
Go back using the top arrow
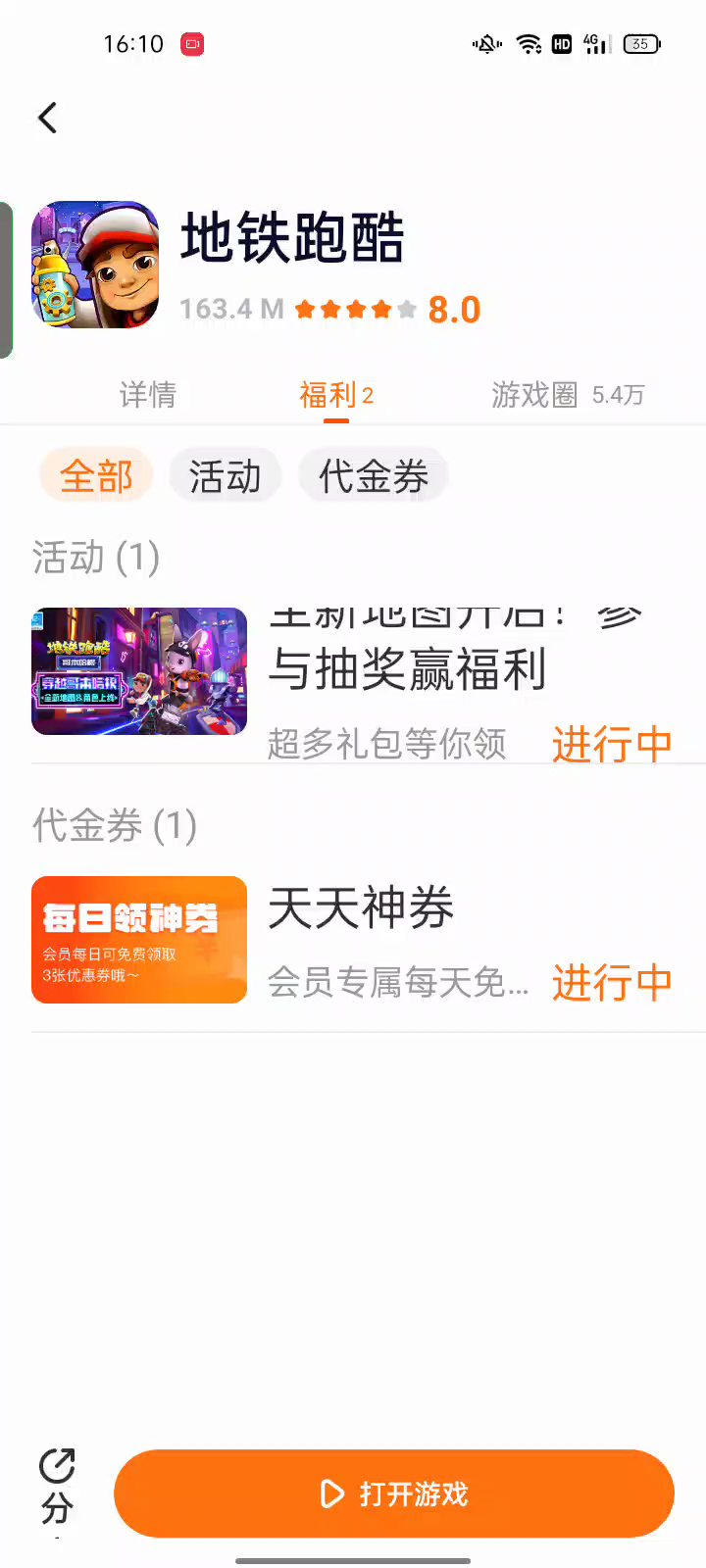pyautogui.click(x=47, y=118)
